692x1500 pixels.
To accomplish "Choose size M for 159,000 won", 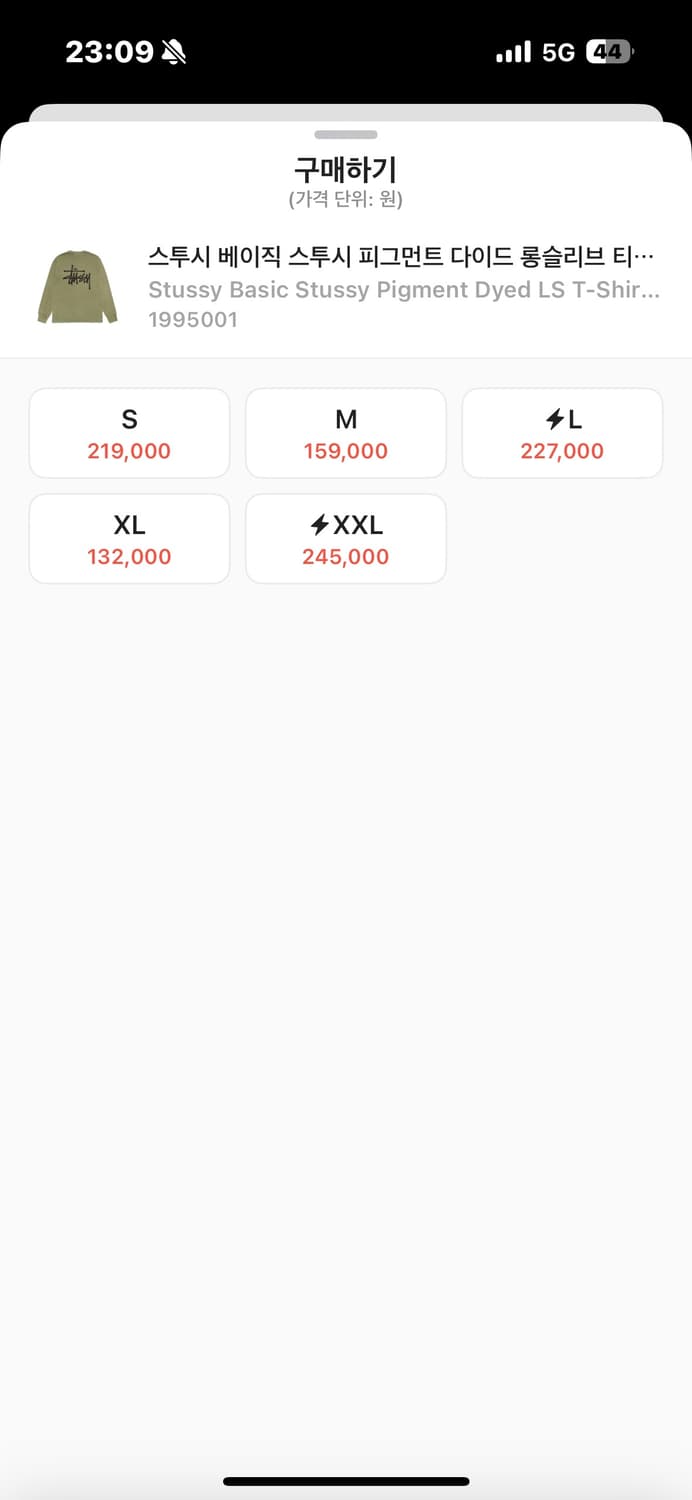I will coord(345,433).
